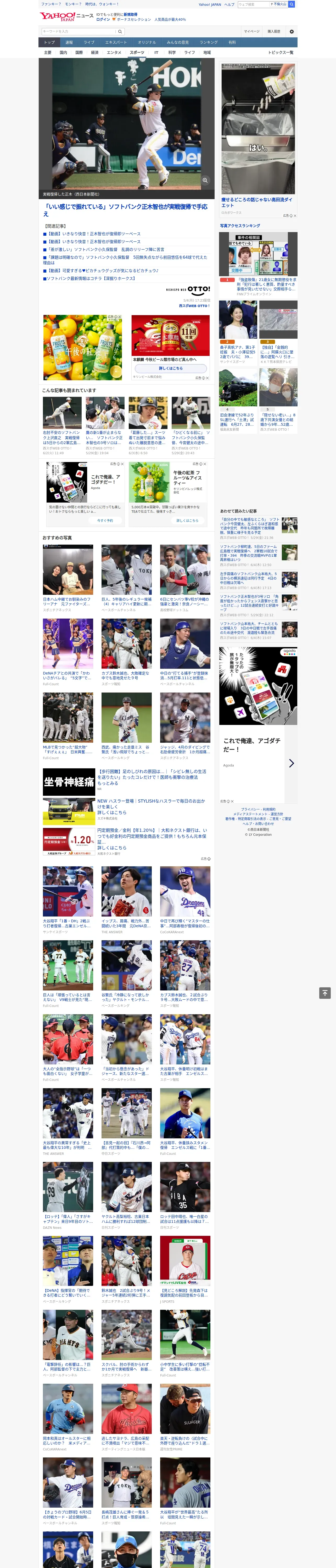Select the エンタメ category
The height and width of the screenshot is (1568, 336).
[x=114, y=52]
